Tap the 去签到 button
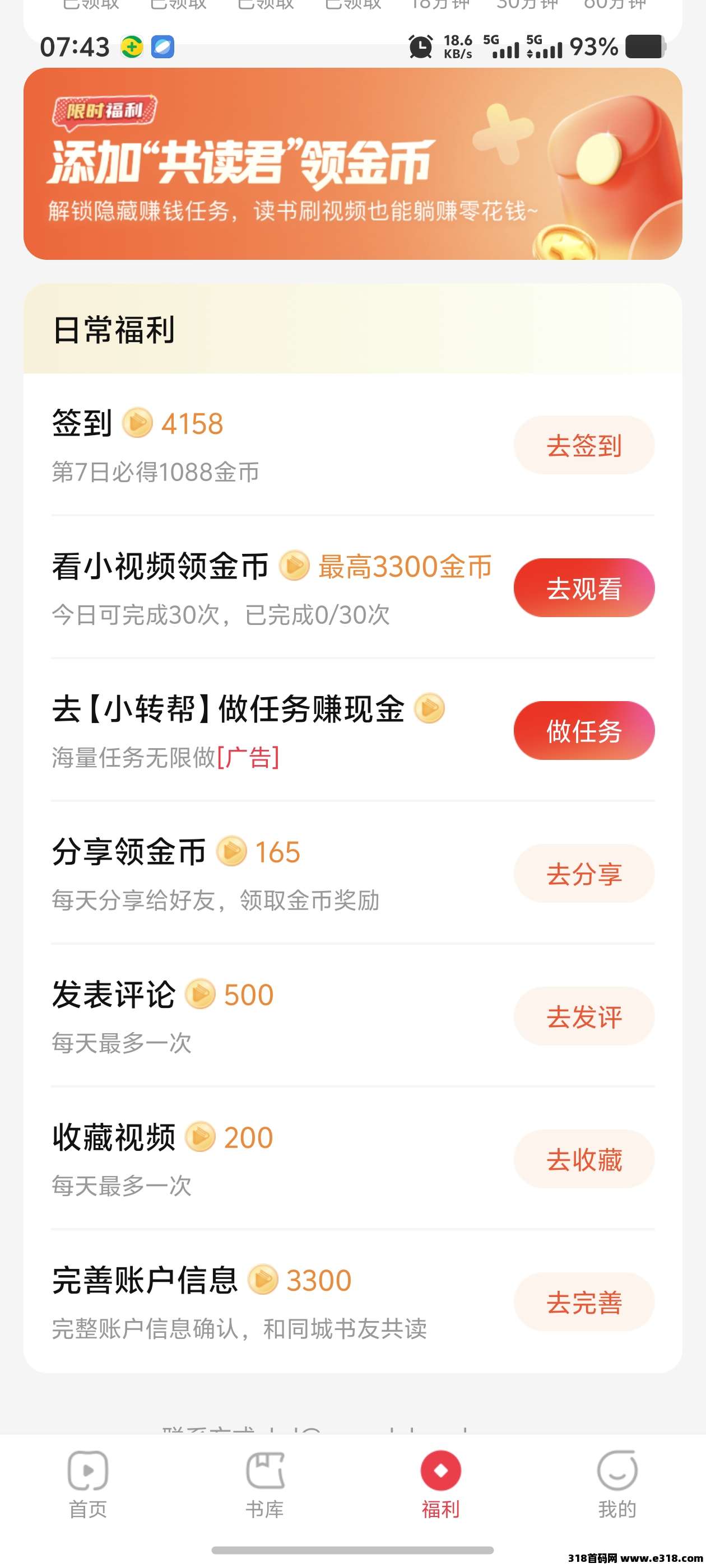Screen dimensions: 706x1568 pos(583,446)
